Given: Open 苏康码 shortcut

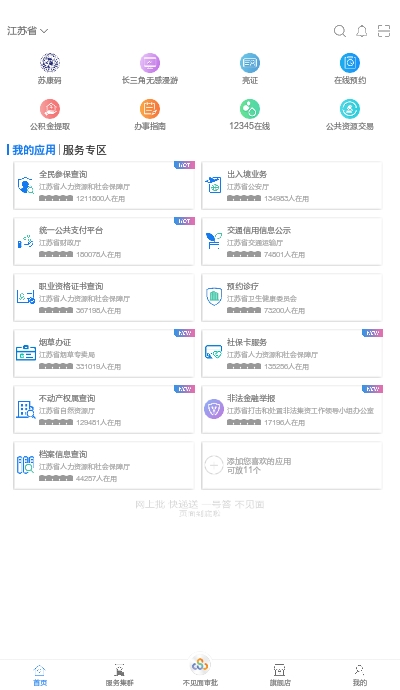Looking at the screenshot, I should click(x=50, y=68).
